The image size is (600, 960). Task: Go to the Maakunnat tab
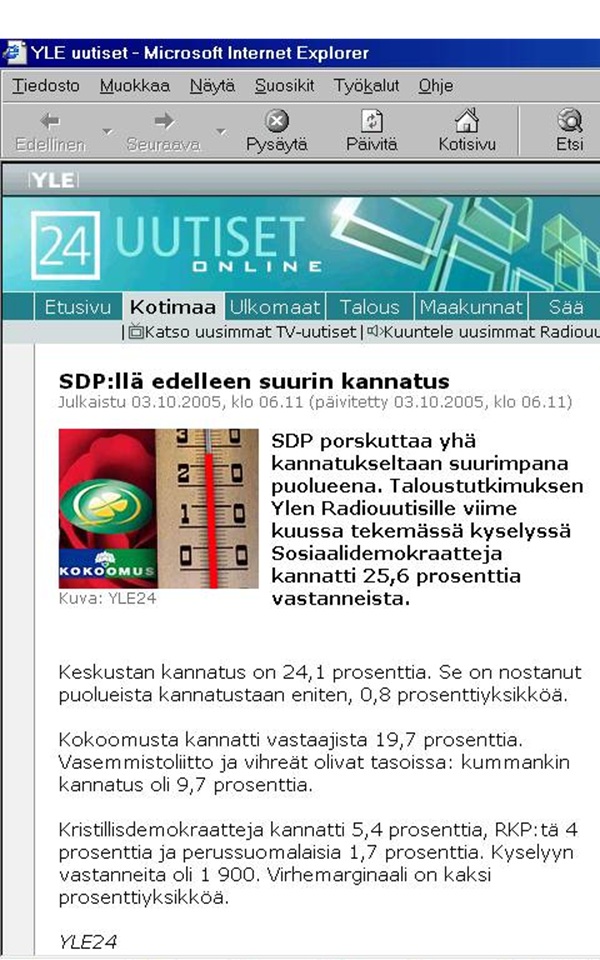[471, 307]
